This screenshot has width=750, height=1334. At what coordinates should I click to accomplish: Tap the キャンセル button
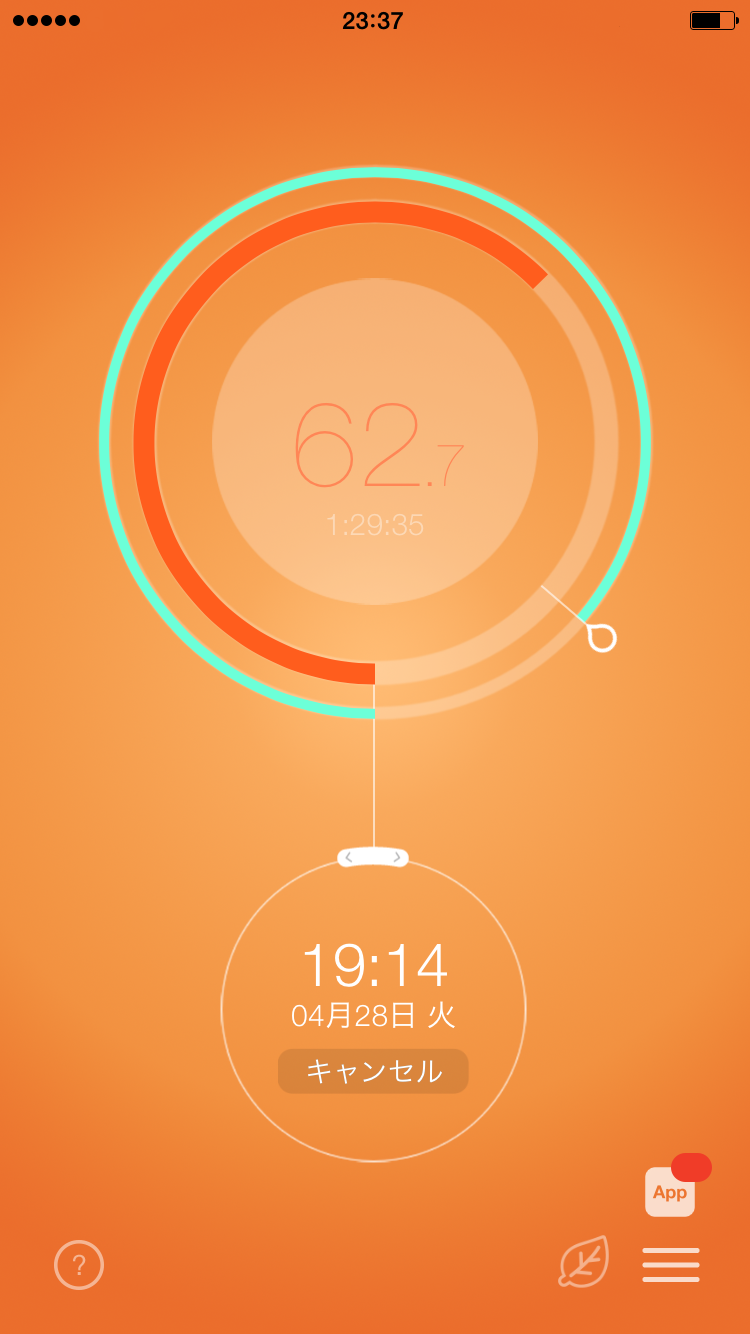click(373, 1071)
